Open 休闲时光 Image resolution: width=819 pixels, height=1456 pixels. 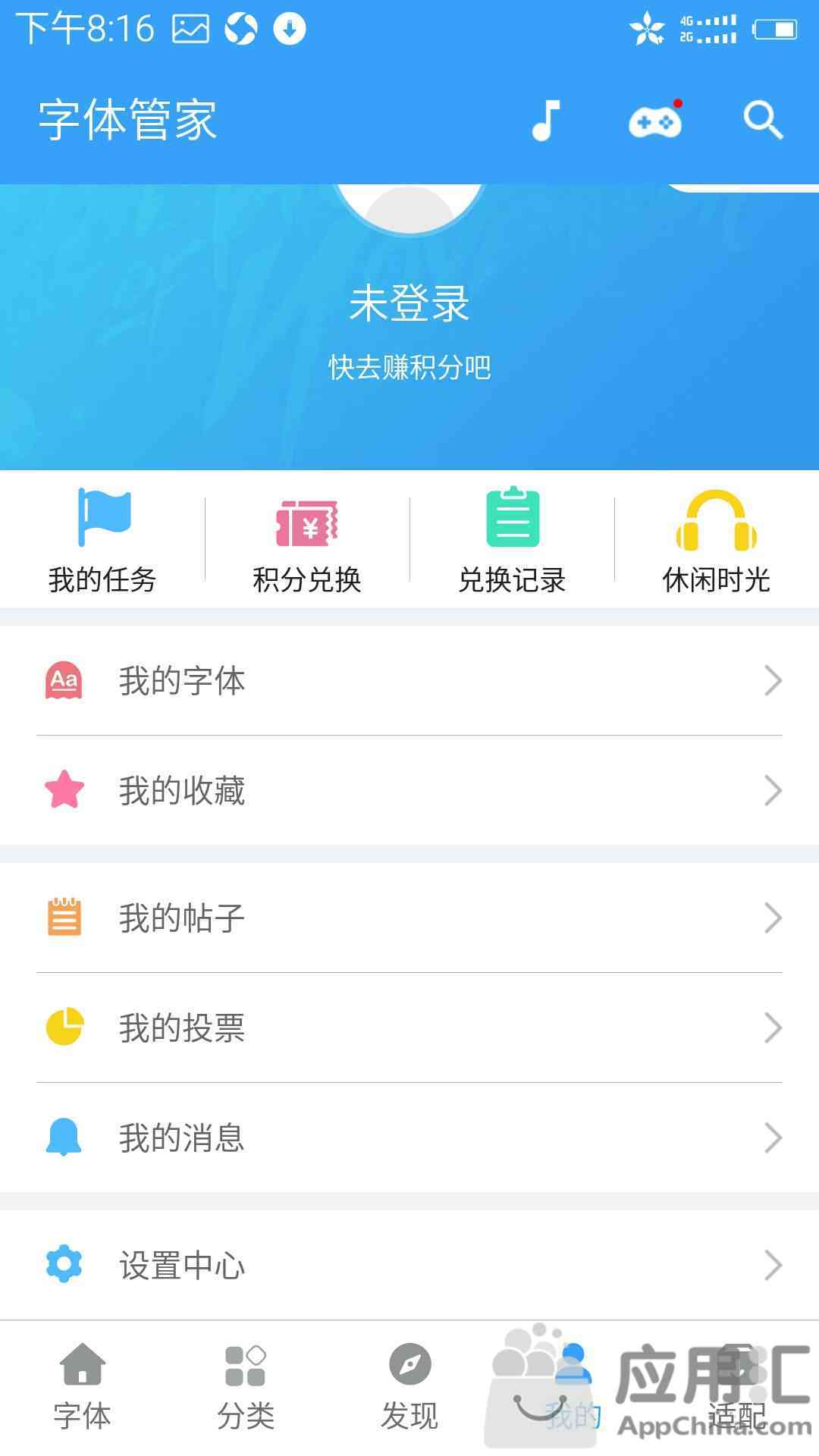(717, 540)
